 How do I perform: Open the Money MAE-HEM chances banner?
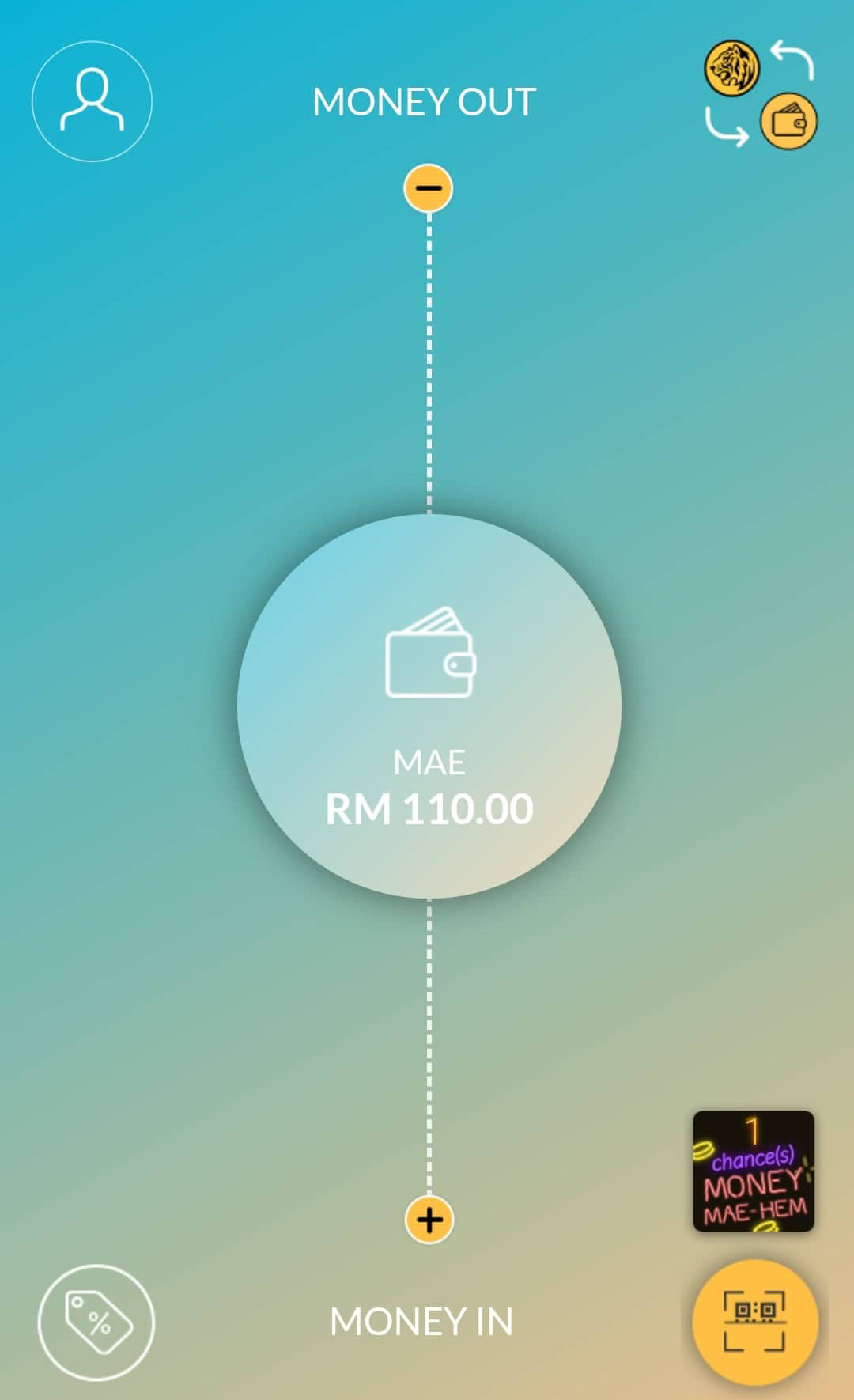pos(754,1171)
